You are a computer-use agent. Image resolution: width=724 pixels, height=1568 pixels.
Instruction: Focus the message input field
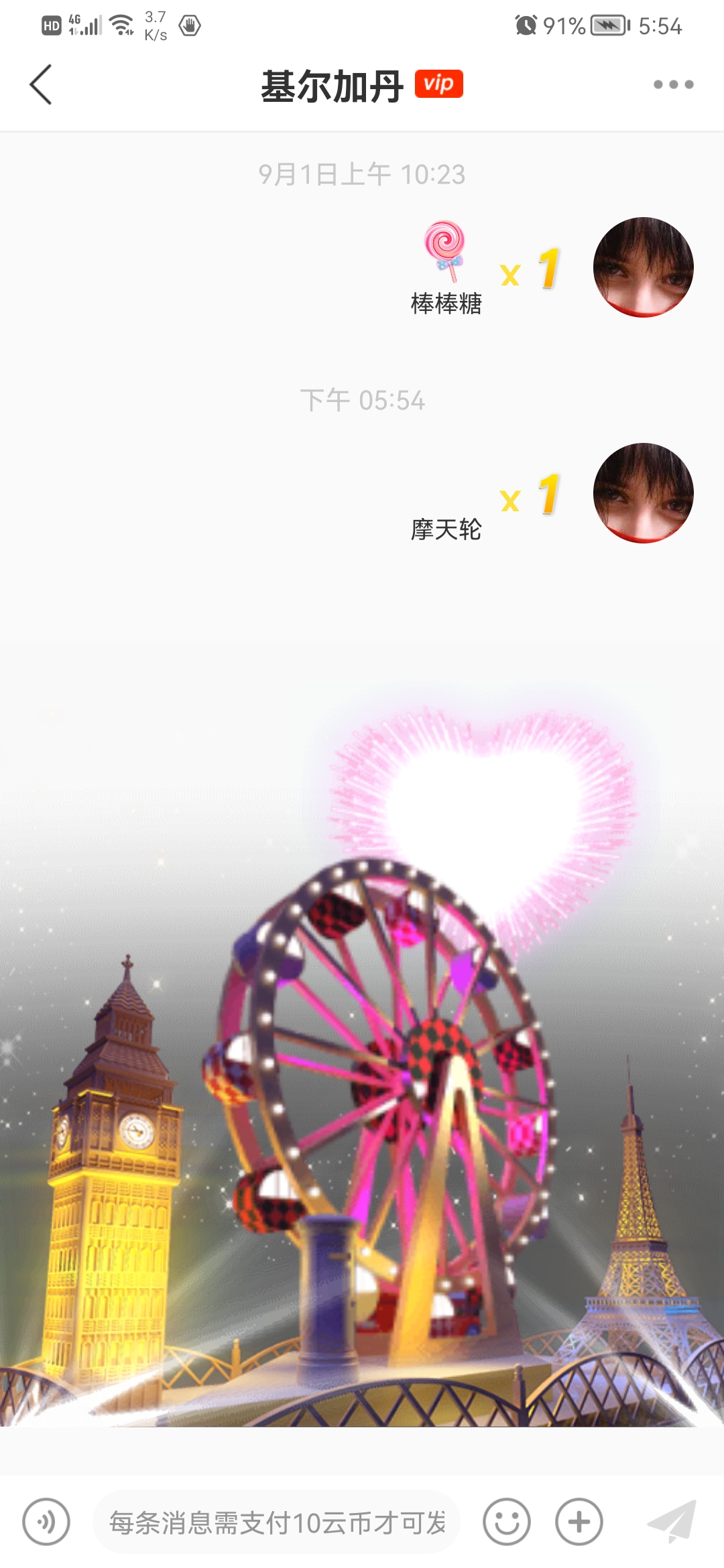276,1522
